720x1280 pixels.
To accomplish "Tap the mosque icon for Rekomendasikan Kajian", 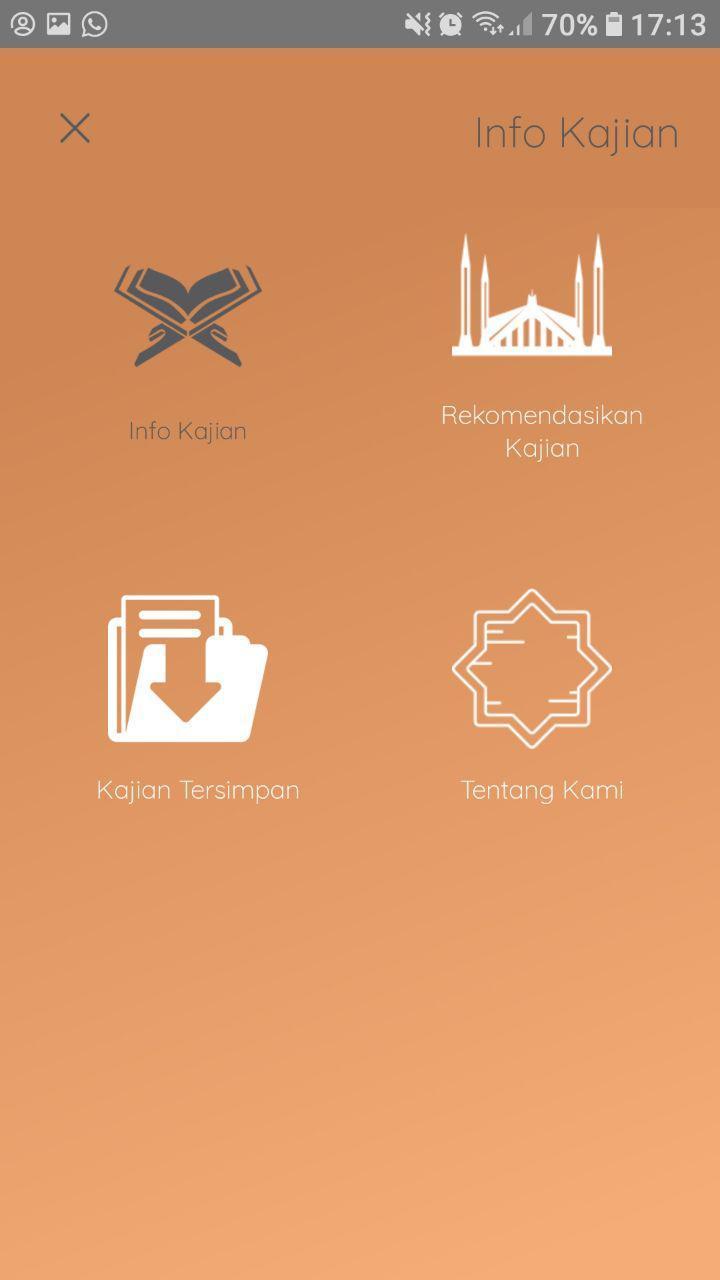I will pos(534,295).
